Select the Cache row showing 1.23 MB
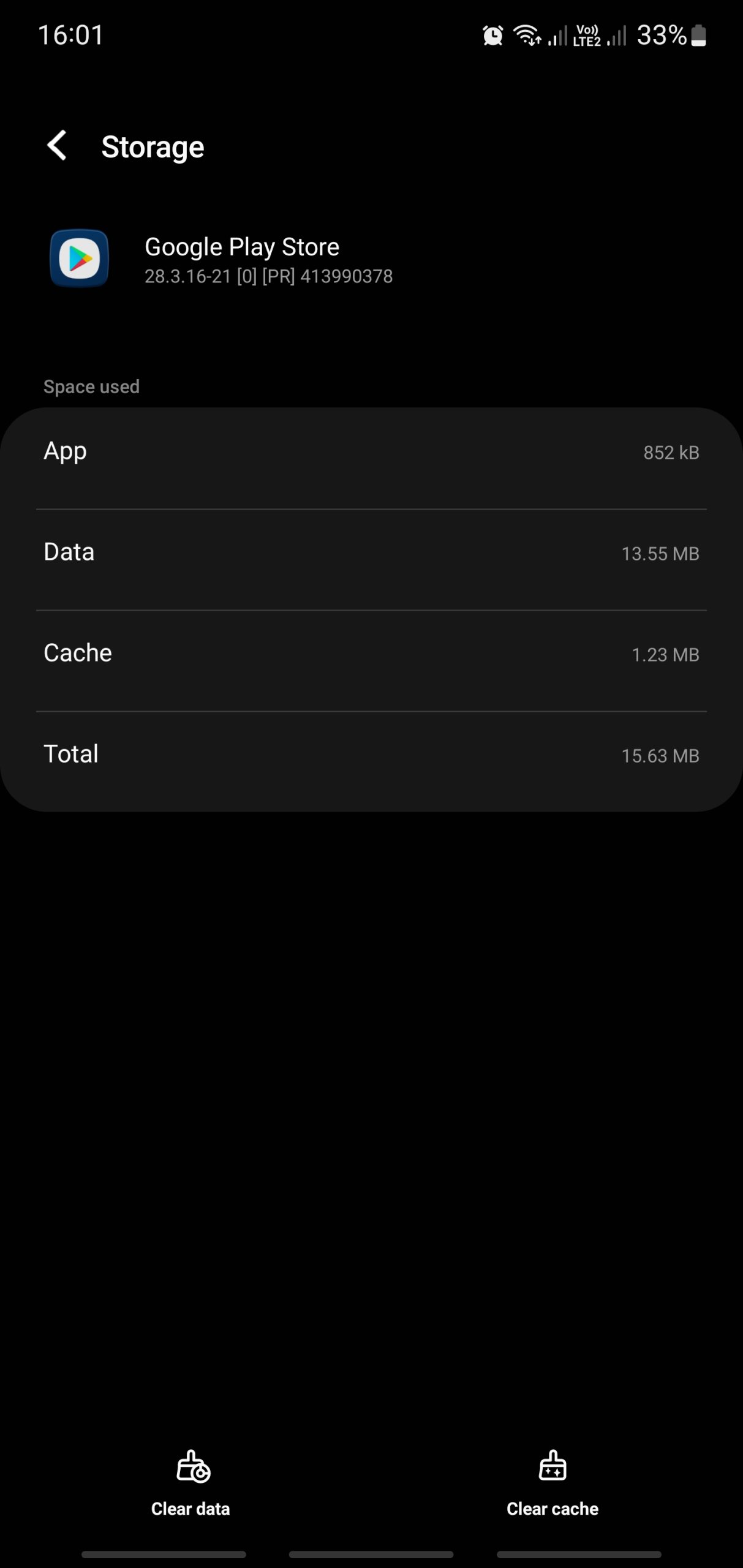Image resolution: width=743 pixels, height=1568 pixels. (371, 653)
